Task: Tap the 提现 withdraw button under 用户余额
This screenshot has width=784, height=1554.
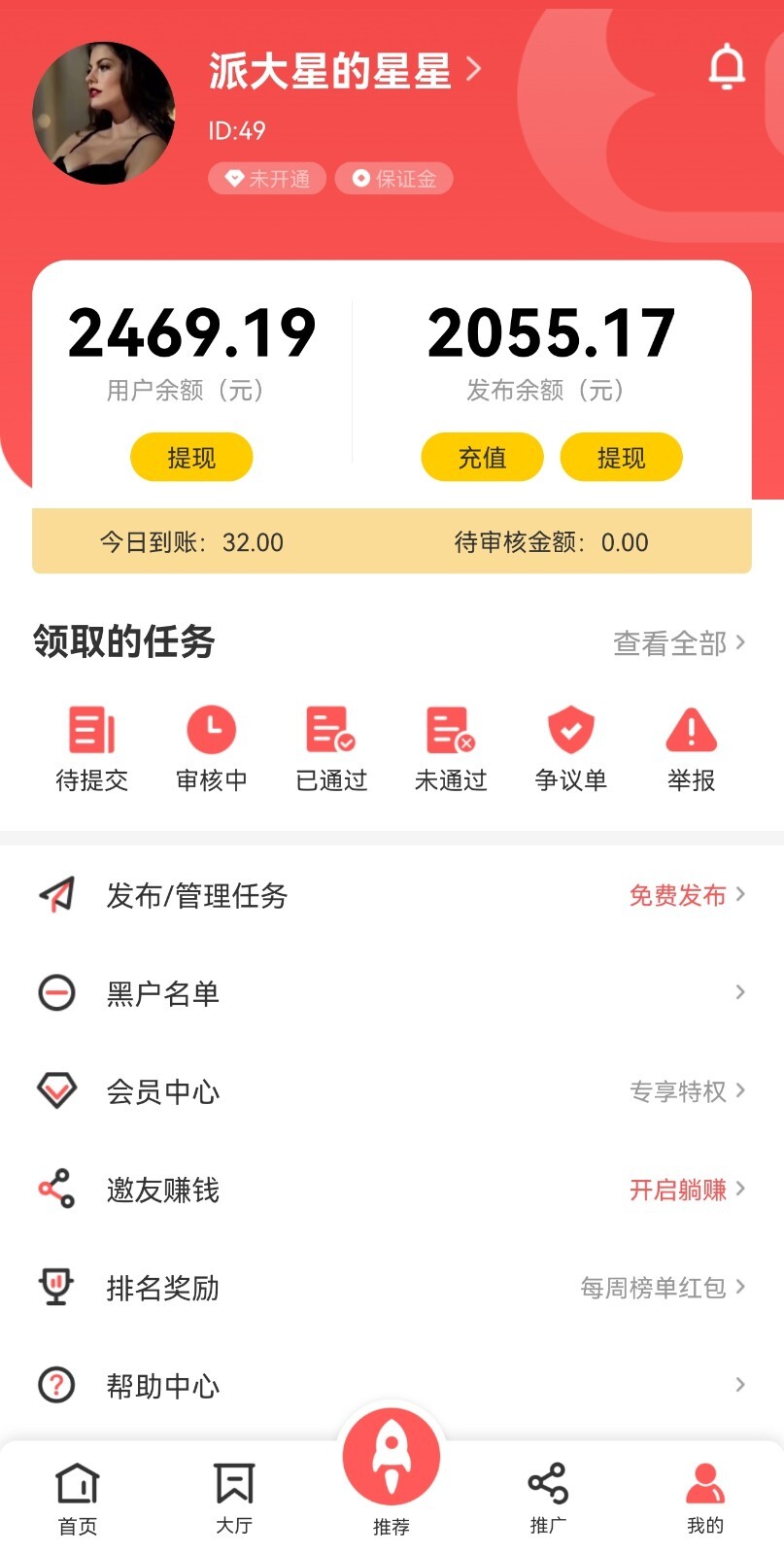Action: [x=191, y=457]
